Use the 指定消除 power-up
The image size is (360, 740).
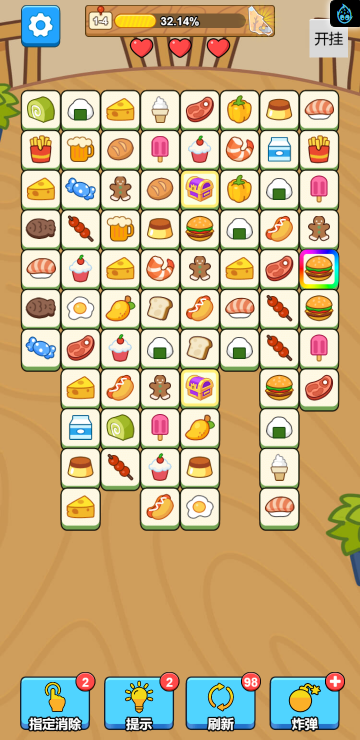pyautogui.click(x=55, y=703)
